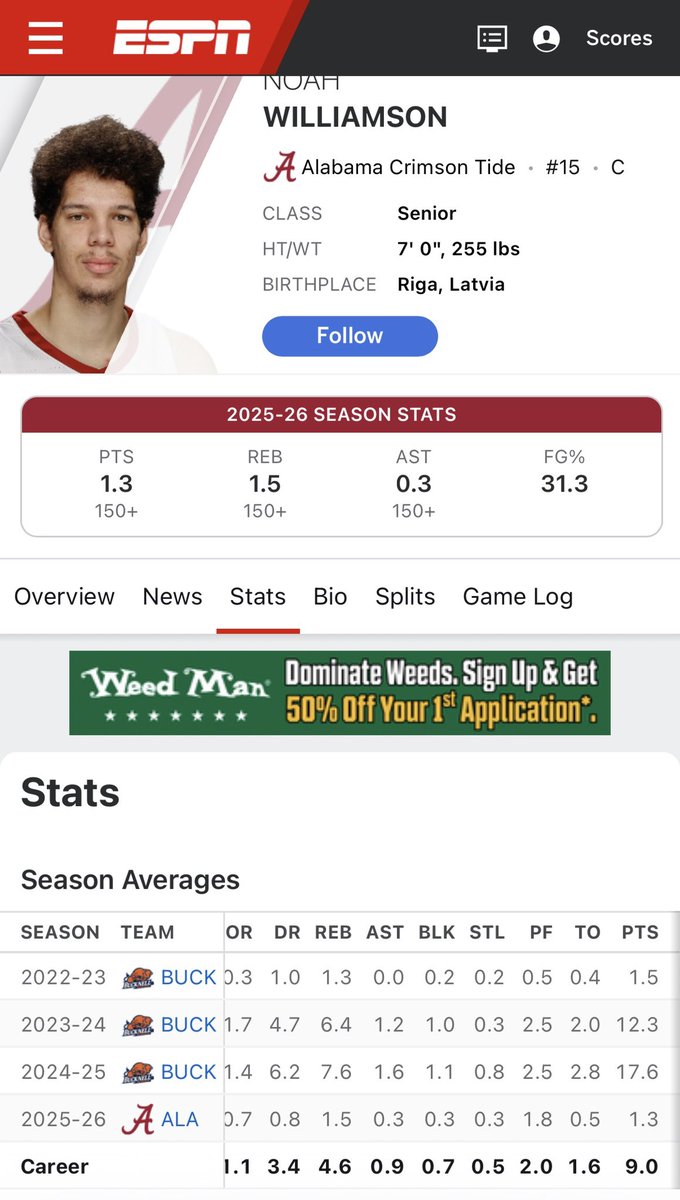The image size is (680, 1200).
Task: Open the Scores link
Action: coord(619,38)
